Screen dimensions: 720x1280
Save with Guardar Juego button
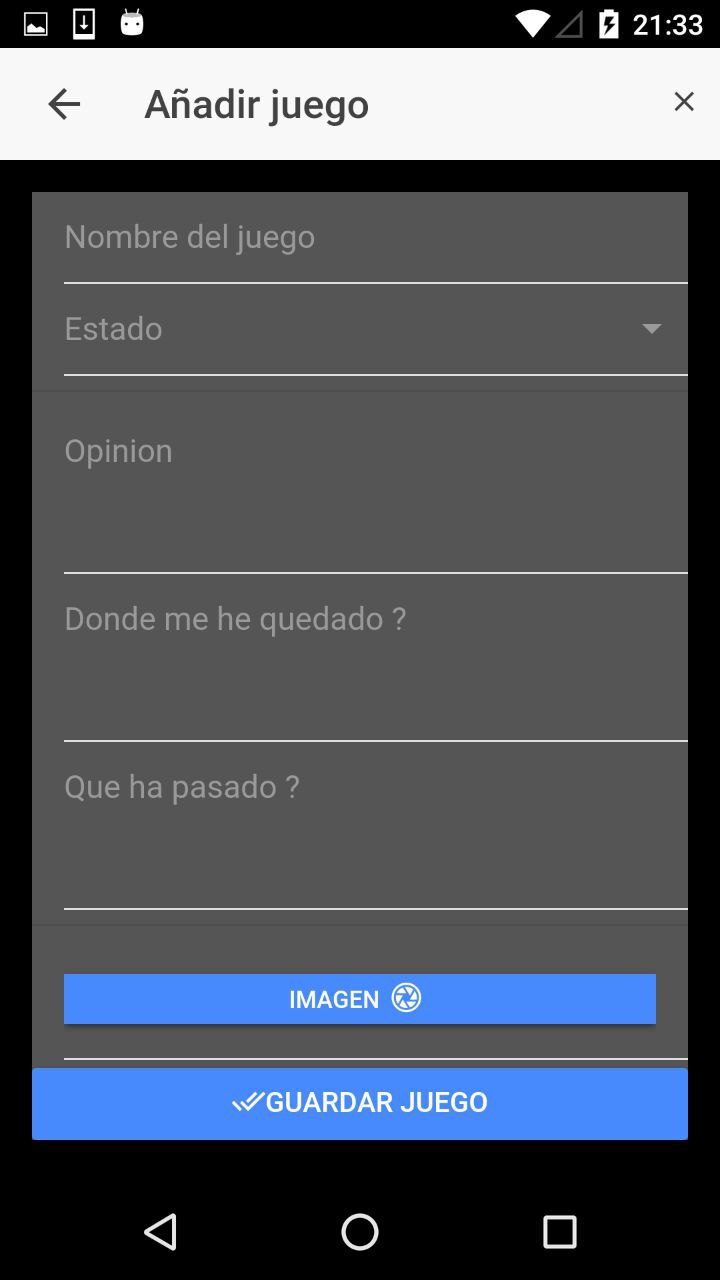pos(359,1103)
